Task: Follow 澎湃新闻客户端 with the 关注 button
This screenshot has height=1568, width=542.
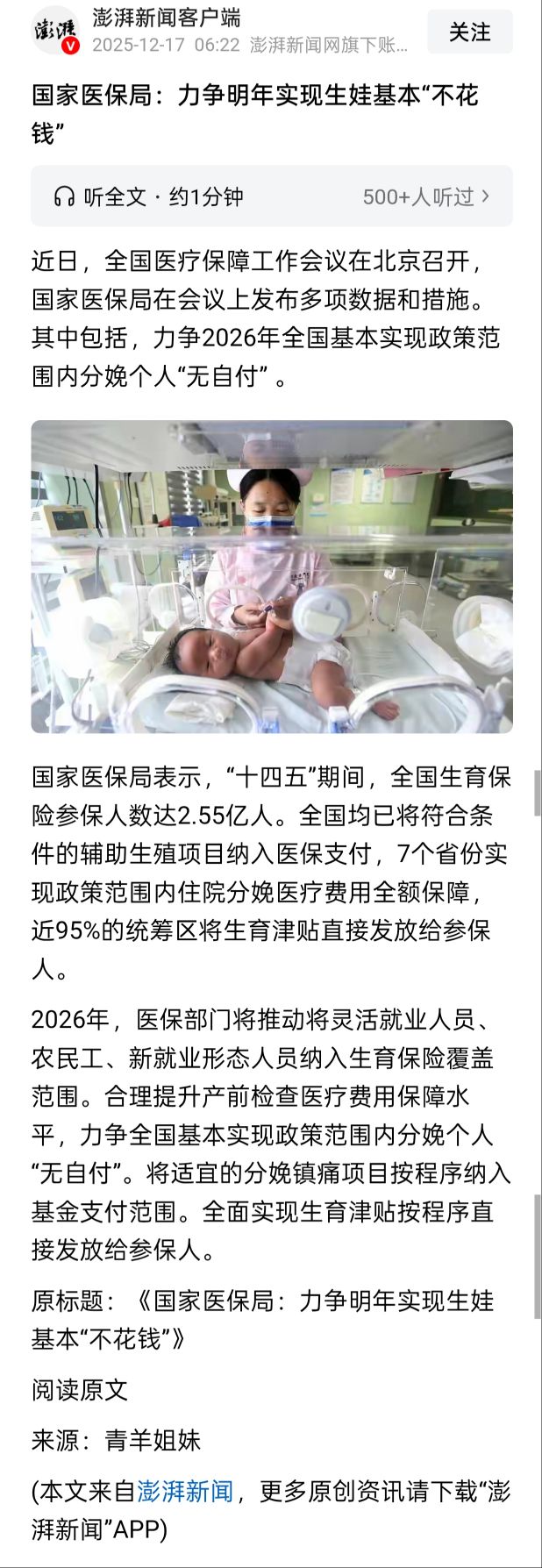Action: tap(469, 32)
